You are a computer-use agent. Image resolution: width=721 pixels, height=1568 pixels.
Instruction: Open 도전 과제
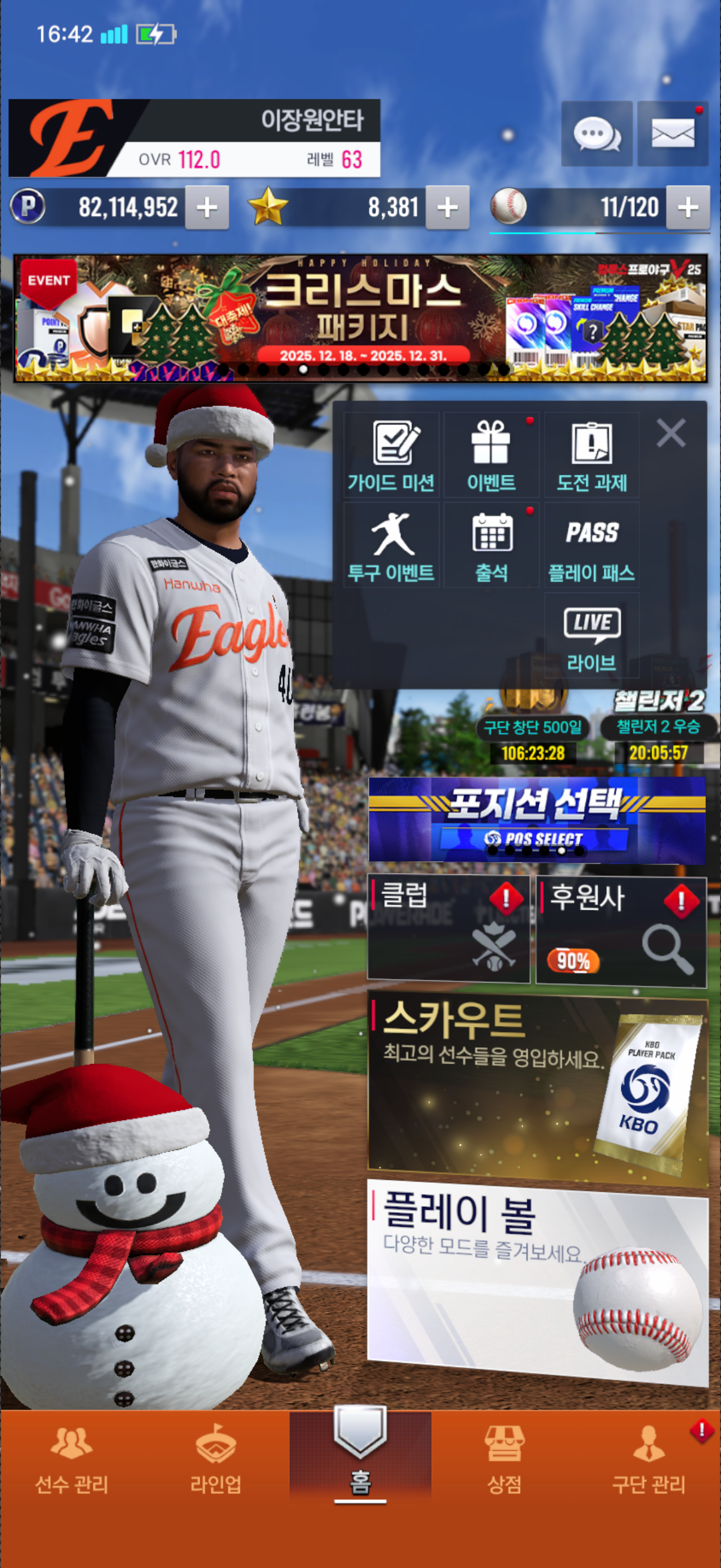[x=591, y=455]
